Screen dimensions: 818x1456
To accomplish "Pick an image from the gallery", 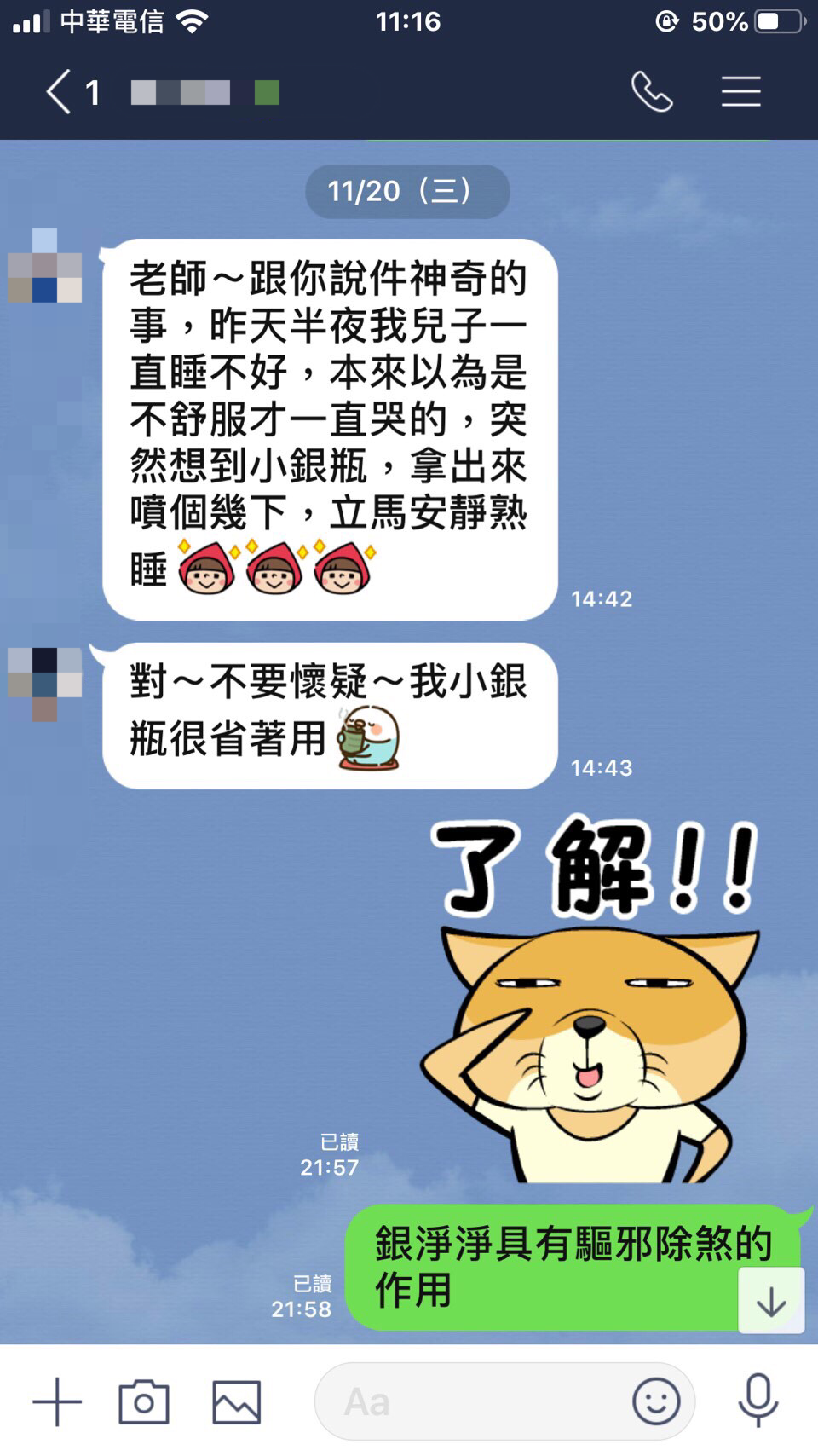I will (x=236, y=1401).
